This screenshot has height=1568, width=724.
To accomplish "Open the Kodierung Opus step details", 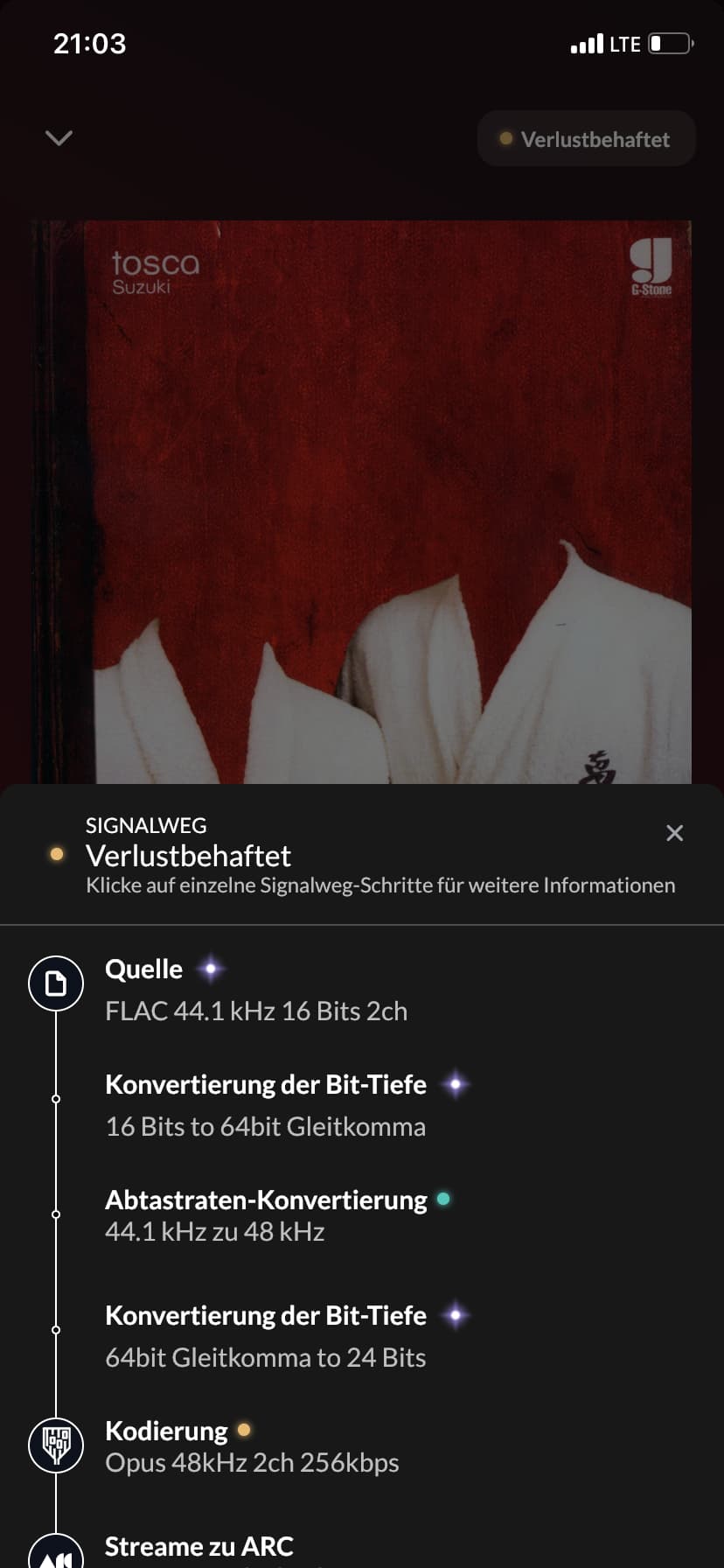I will pyautogui.click(x=362, y=1446).
